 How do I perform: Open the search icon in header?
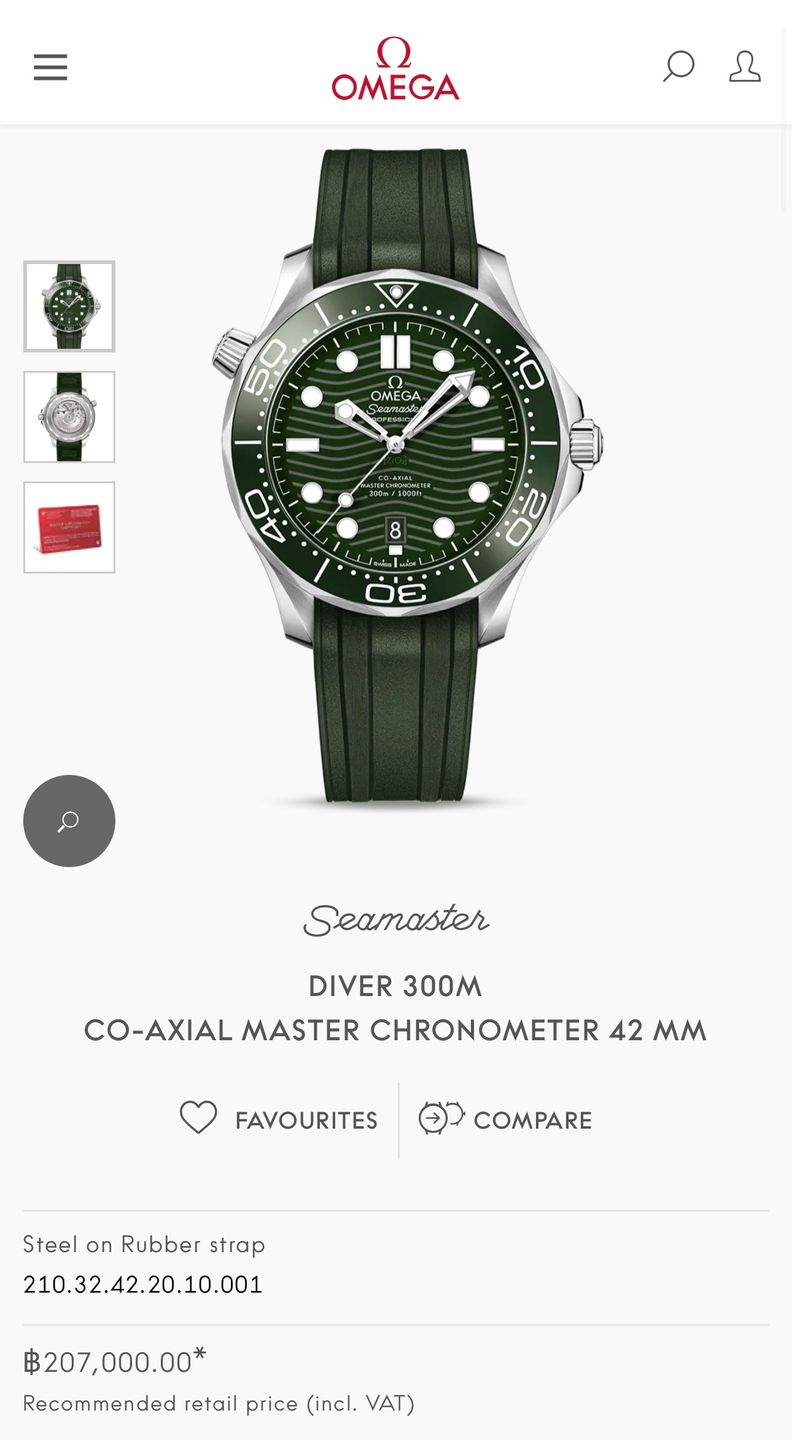tap(678, 67)
